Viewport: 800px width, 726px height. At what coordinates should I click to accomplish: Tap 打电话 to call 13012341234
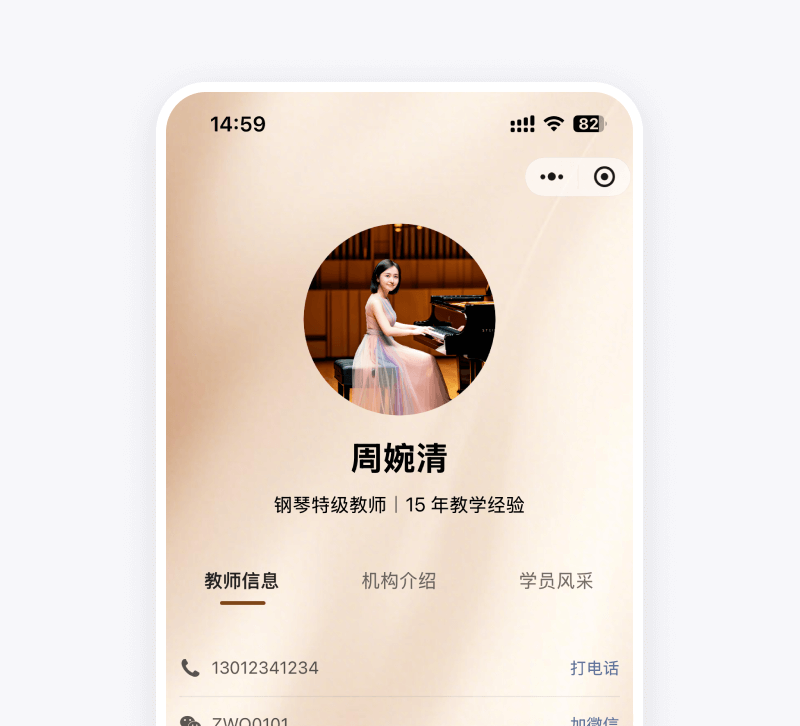pos(594,668)
